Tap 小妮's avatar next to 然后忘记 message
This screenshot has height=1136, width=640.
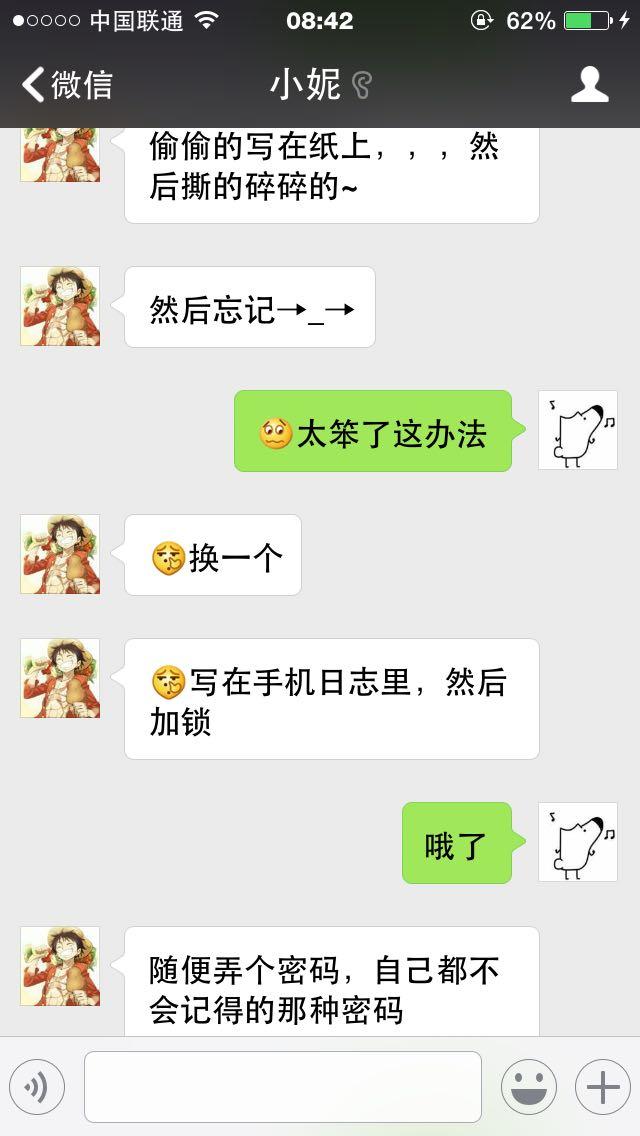point(60,306)
